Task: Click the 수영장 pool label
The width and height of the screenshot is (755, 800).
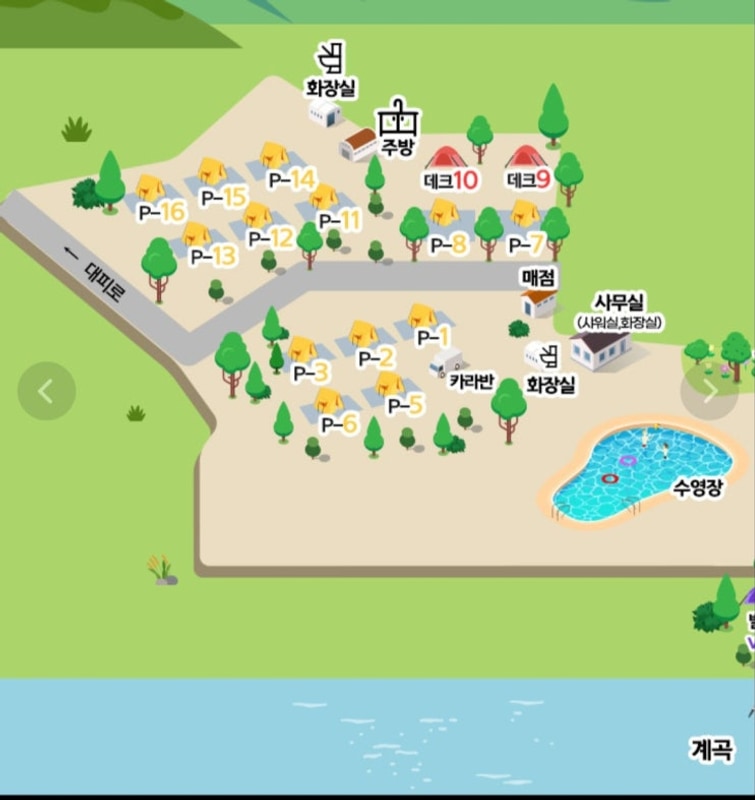Action: (696, 486)
